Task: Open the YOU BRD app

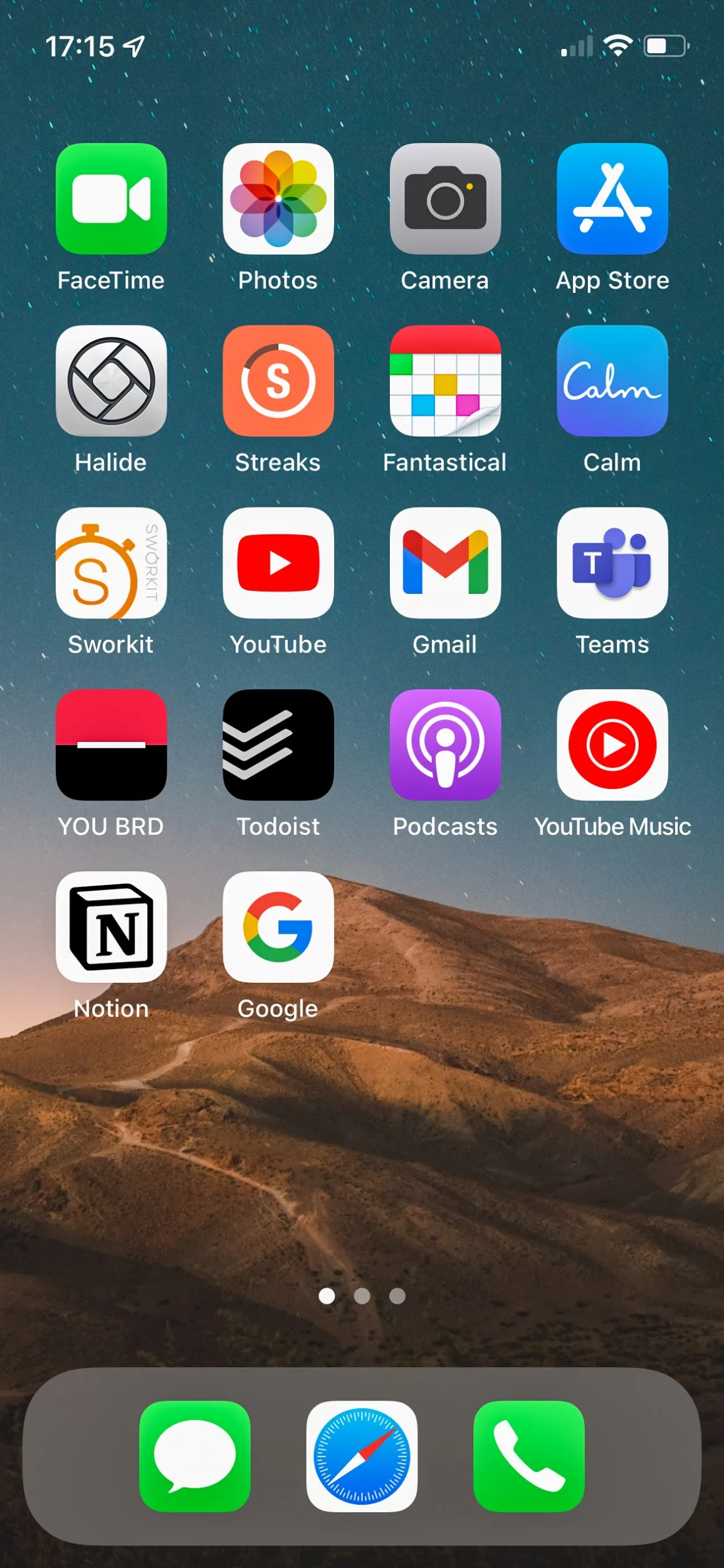Action: click(x=111, y=745)
